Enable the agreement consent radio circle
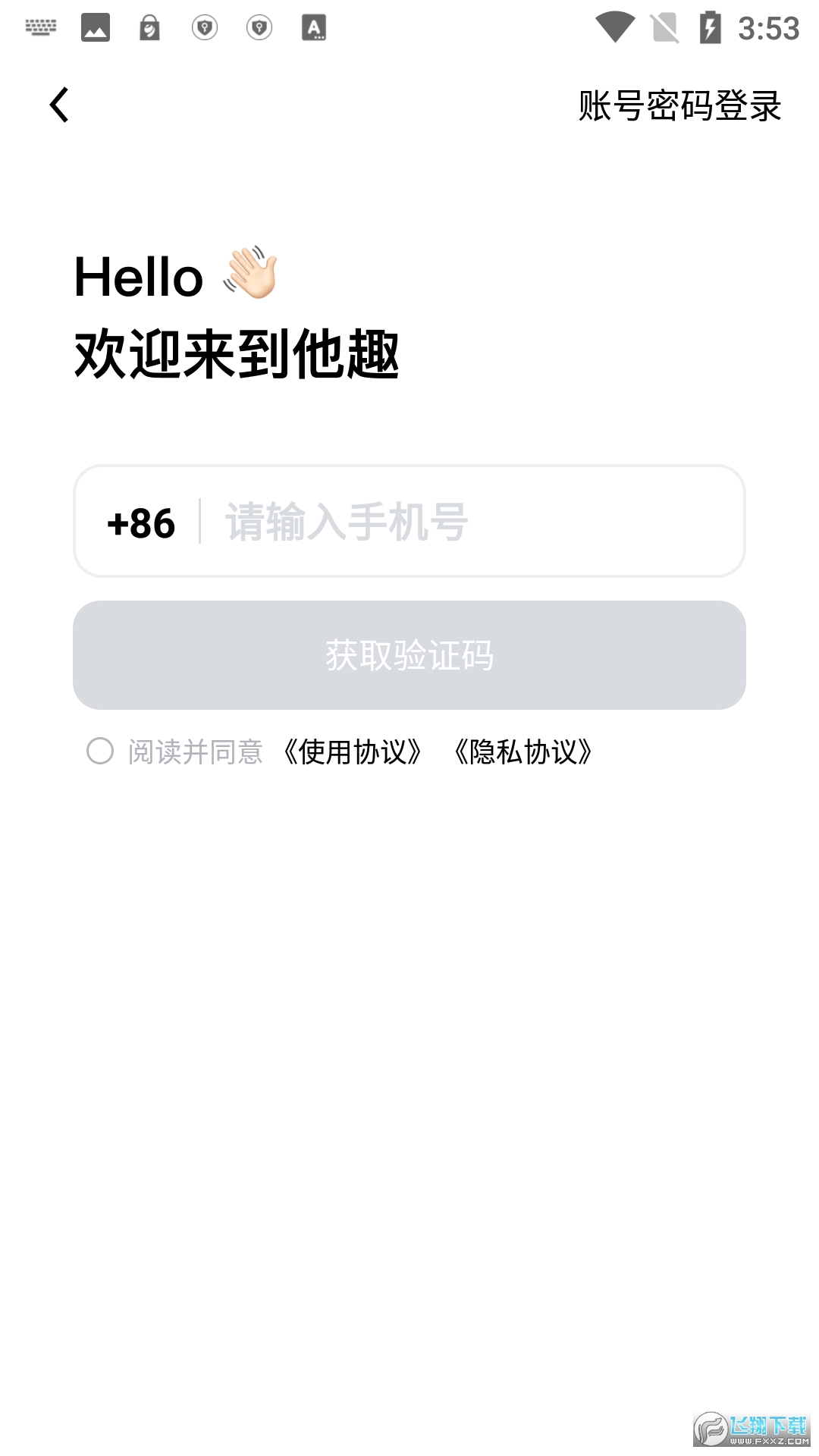 tap(101, 752)
